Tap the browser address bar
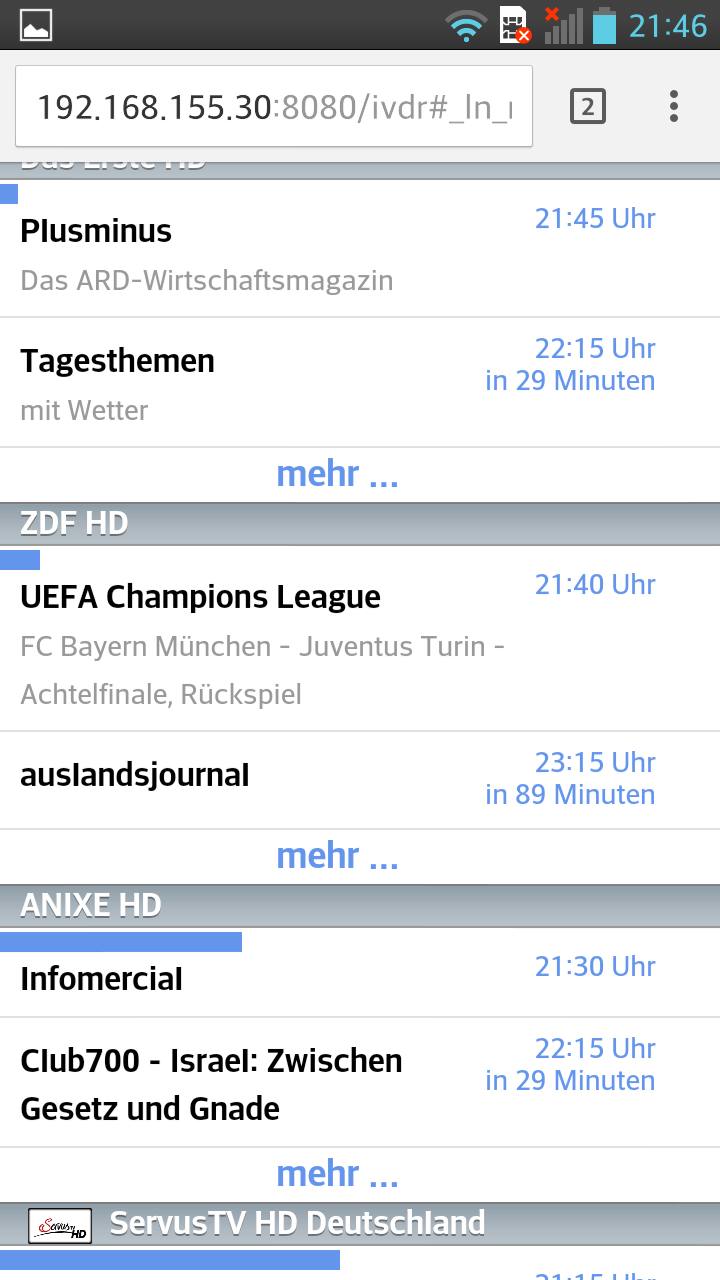 (x=273, y=106)
